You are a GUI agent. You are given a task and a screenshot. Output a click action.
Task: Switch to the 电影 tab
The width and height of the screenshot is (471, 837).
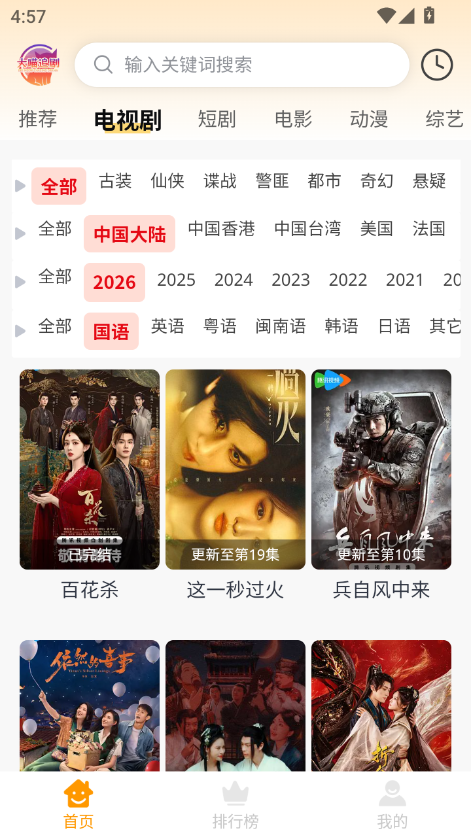[x=293, y=119]
